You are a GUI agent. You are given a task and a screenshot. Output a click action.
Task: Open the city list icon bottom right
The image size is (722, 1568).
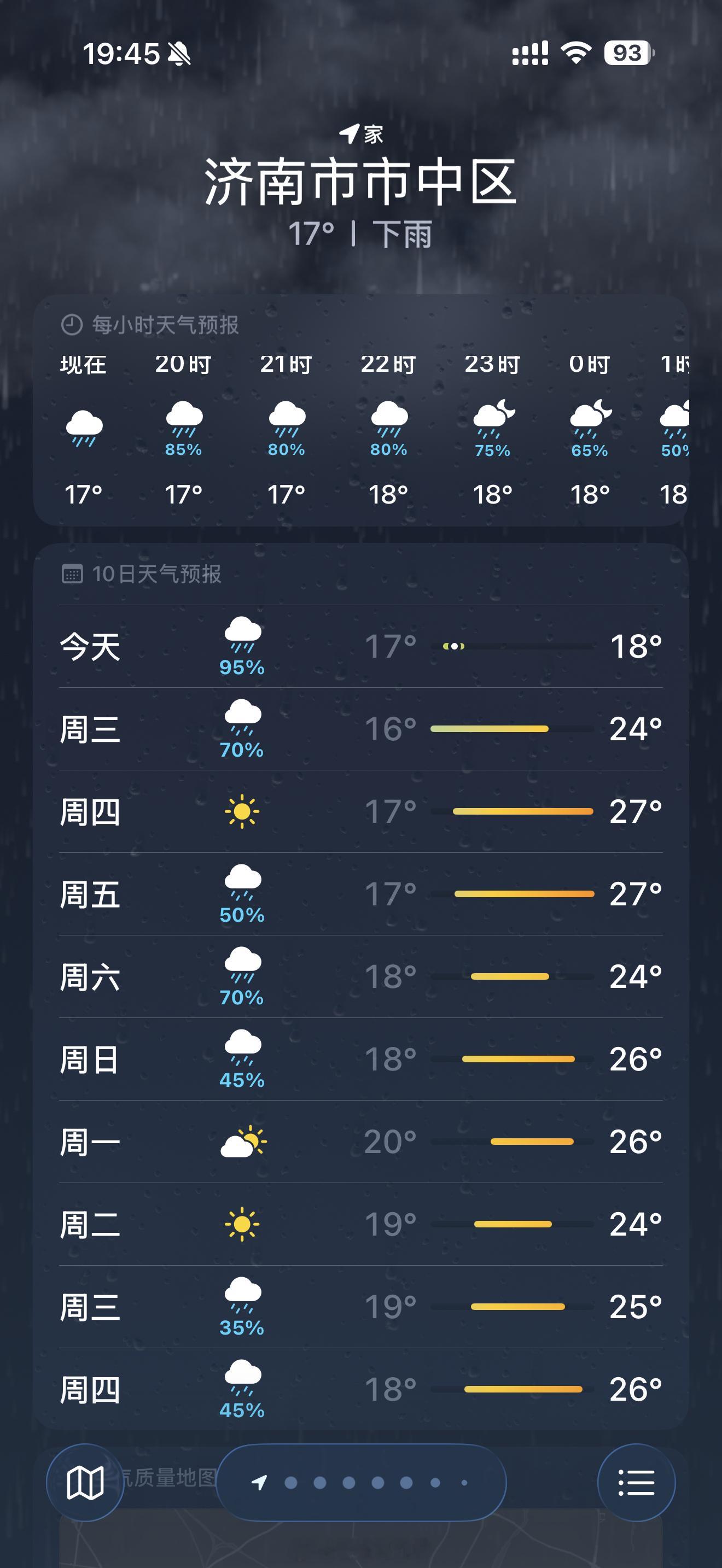(637, 1483)
